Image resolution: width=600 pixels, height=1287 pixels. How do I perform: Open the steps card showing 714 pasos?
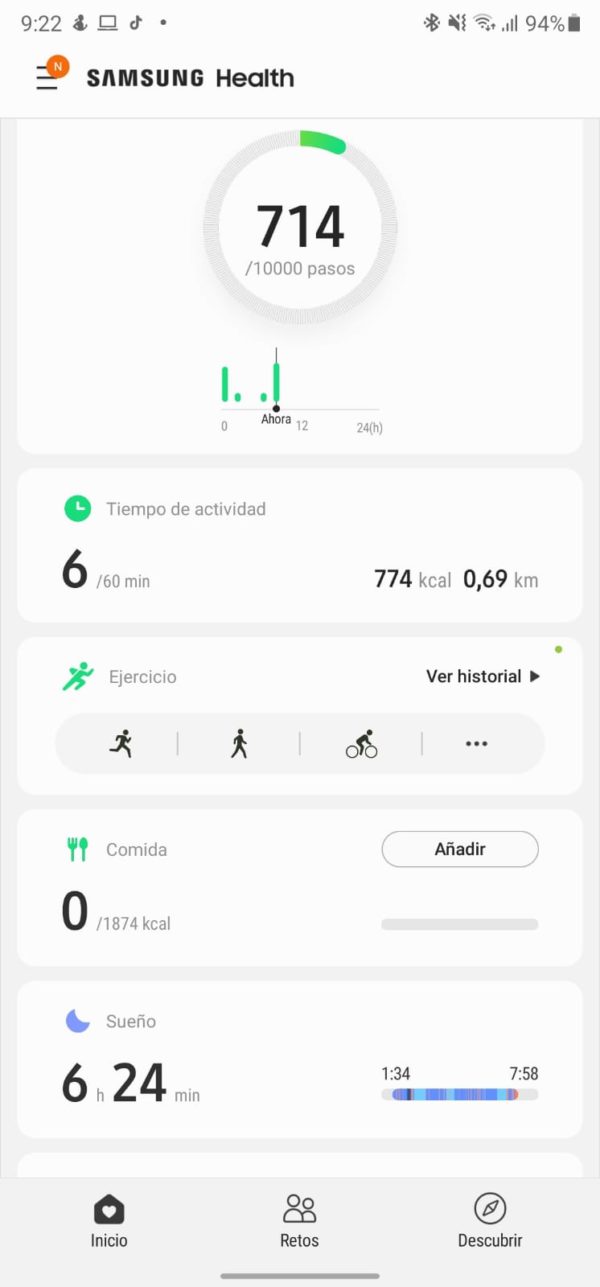click(300, 286)
